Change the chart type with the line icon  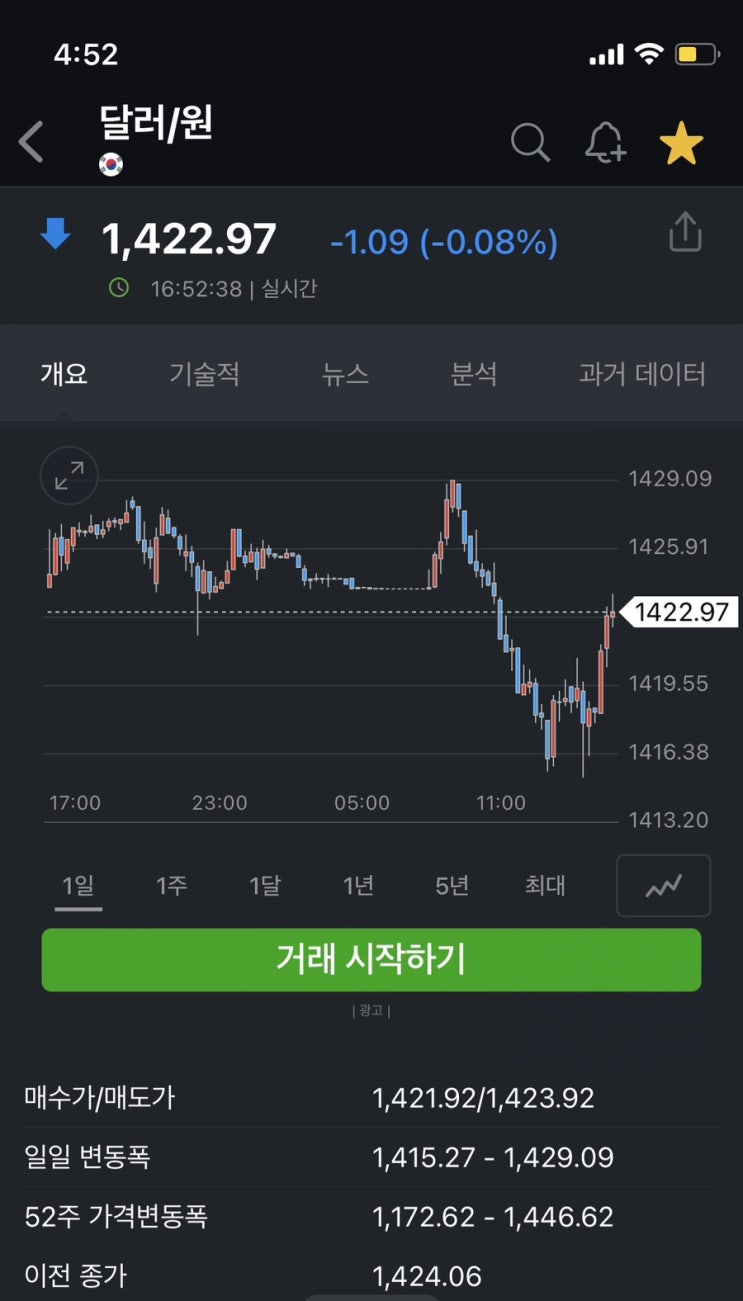[x=663, y=885]
